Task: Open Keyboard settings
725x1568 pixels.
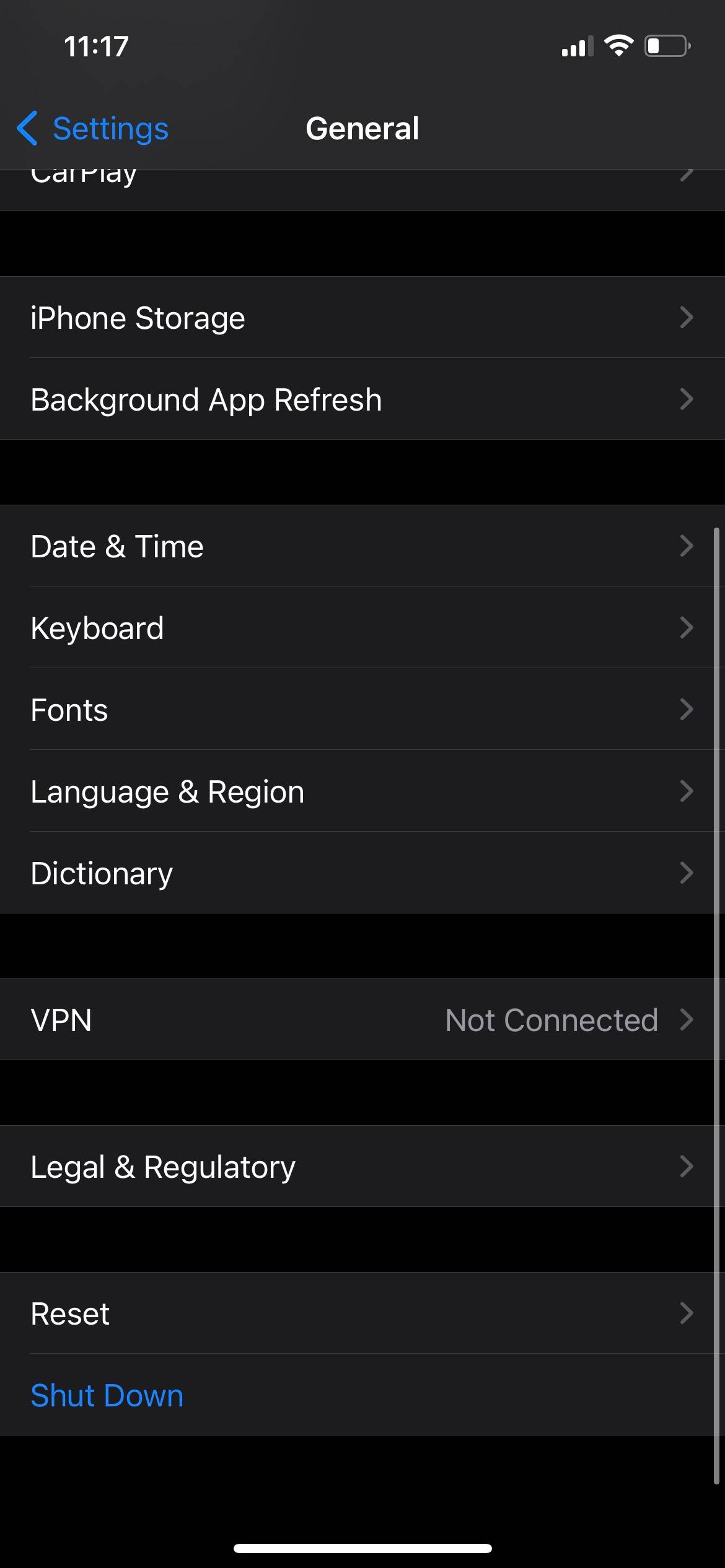Action: [362, 628]
